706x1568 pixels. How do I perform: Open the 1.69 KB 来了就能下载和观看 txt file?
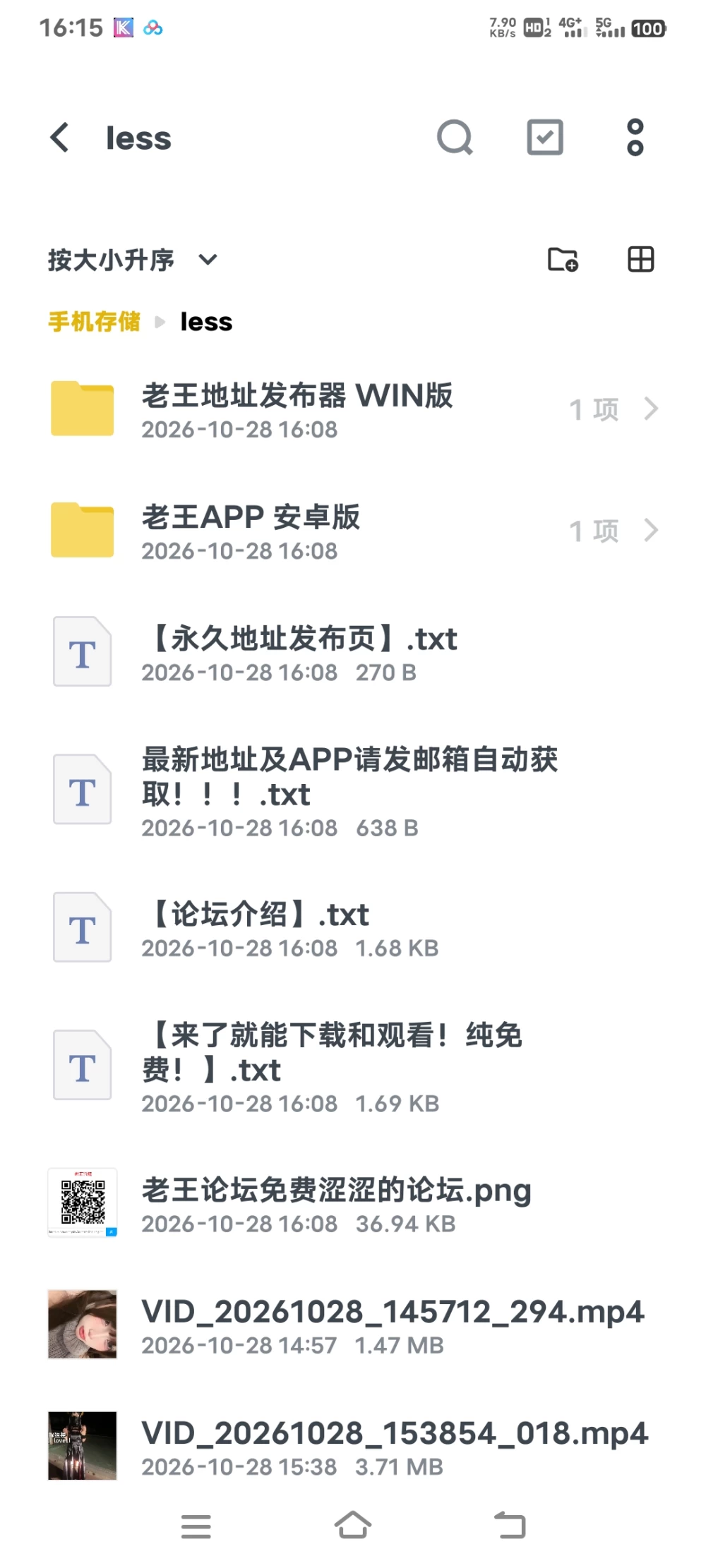353,1066
